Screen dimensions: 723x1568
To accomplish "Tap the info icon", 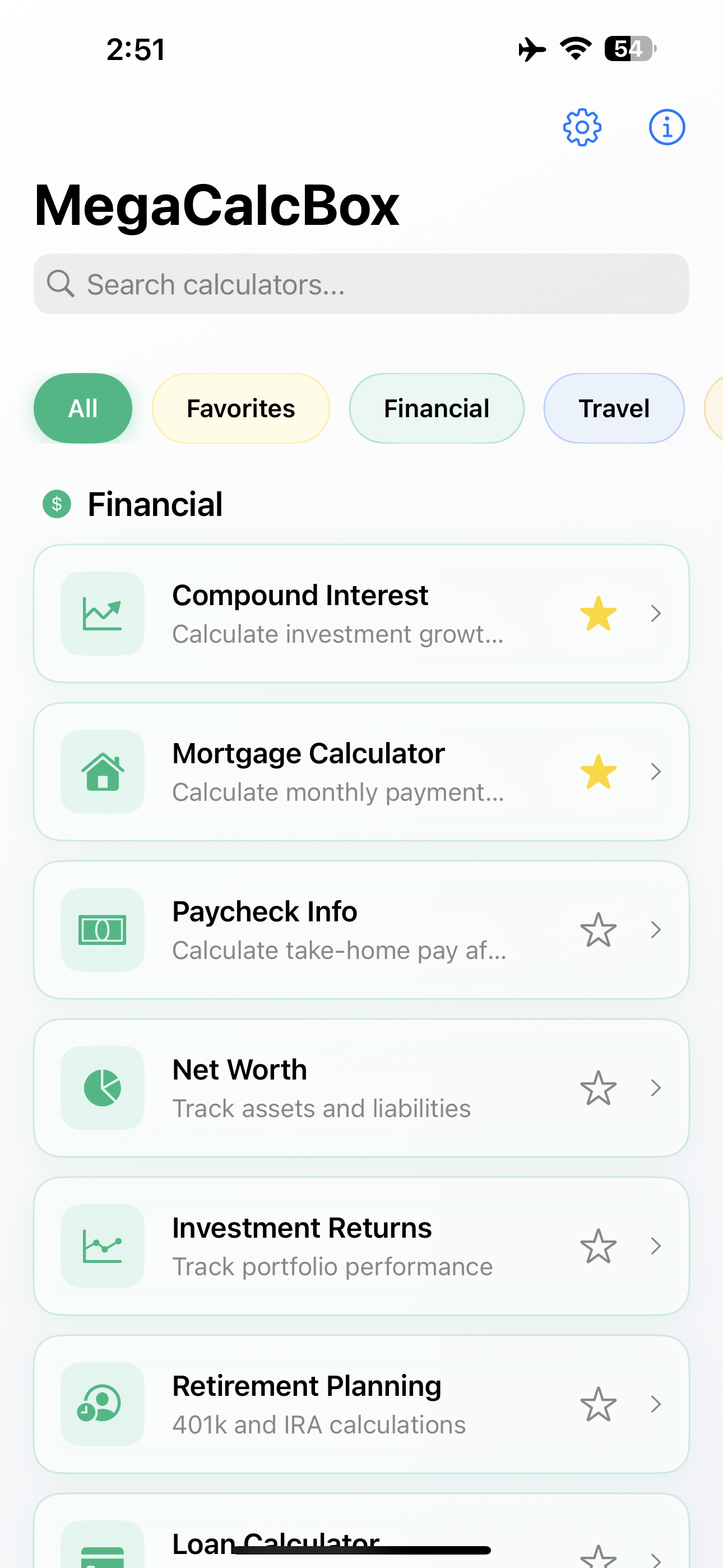I will point(666,127).
